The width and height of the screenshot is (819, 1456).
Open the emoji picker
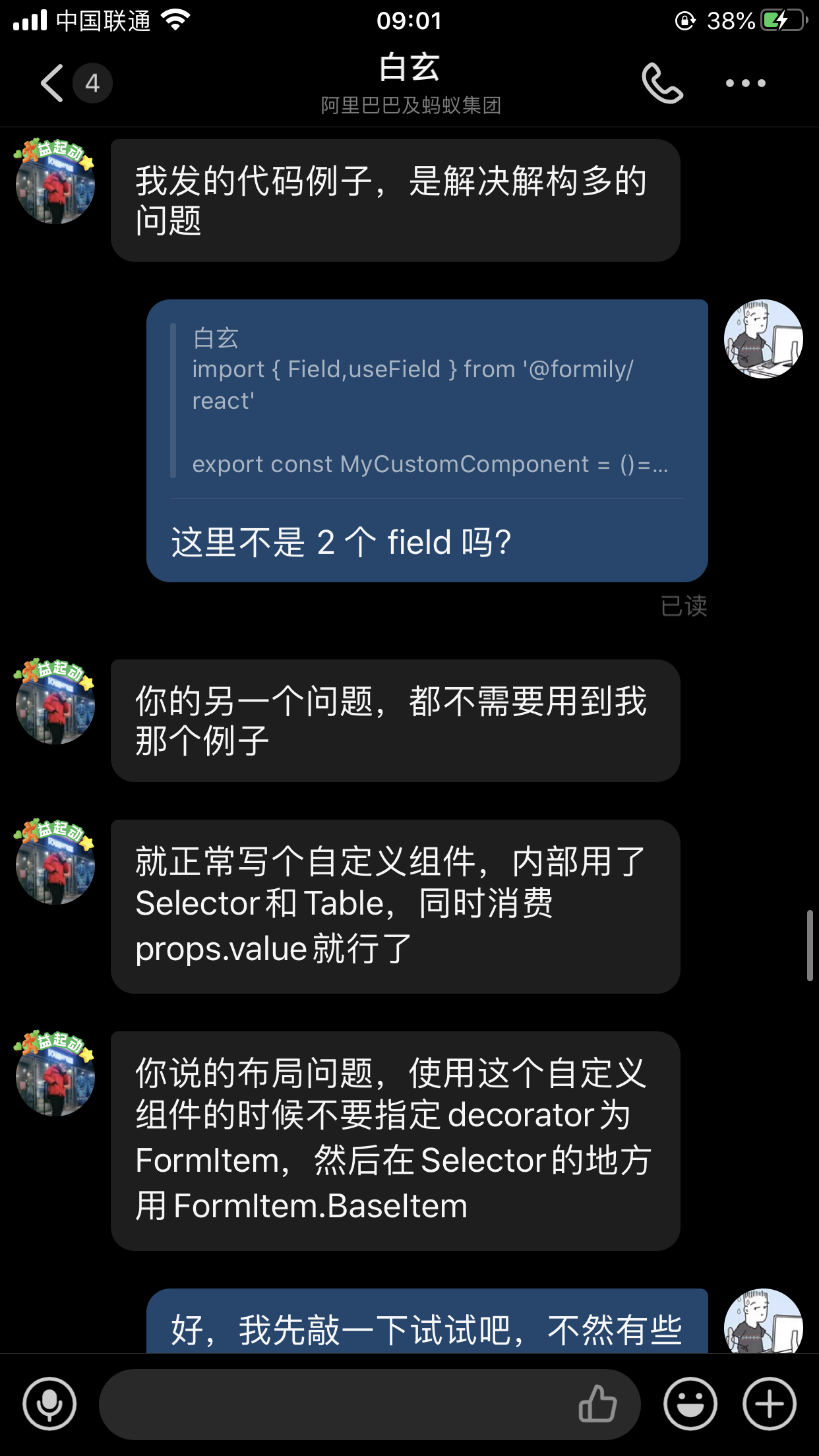pos(690,1404)
